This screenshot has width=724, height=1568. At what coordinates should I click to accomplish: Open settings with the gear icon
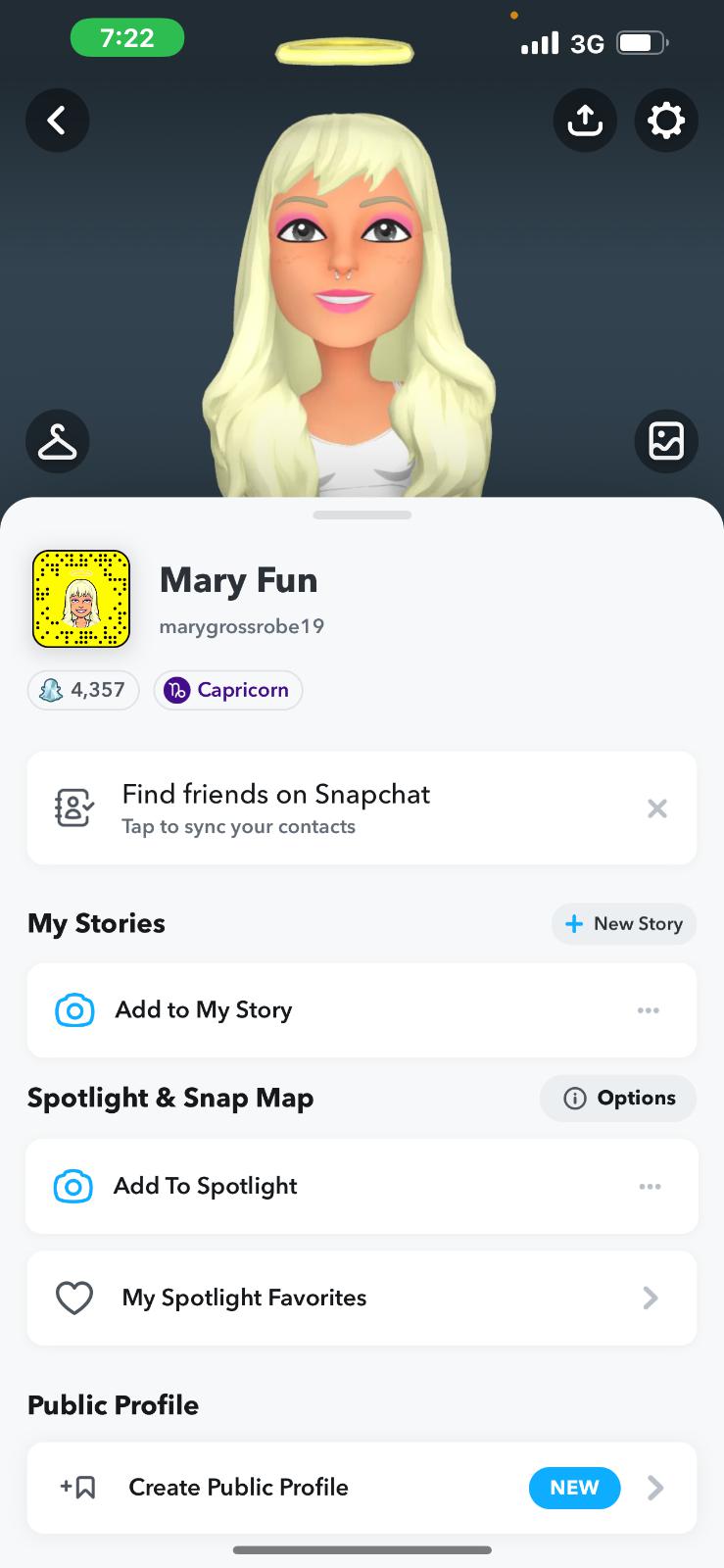(x=666, y=121)
